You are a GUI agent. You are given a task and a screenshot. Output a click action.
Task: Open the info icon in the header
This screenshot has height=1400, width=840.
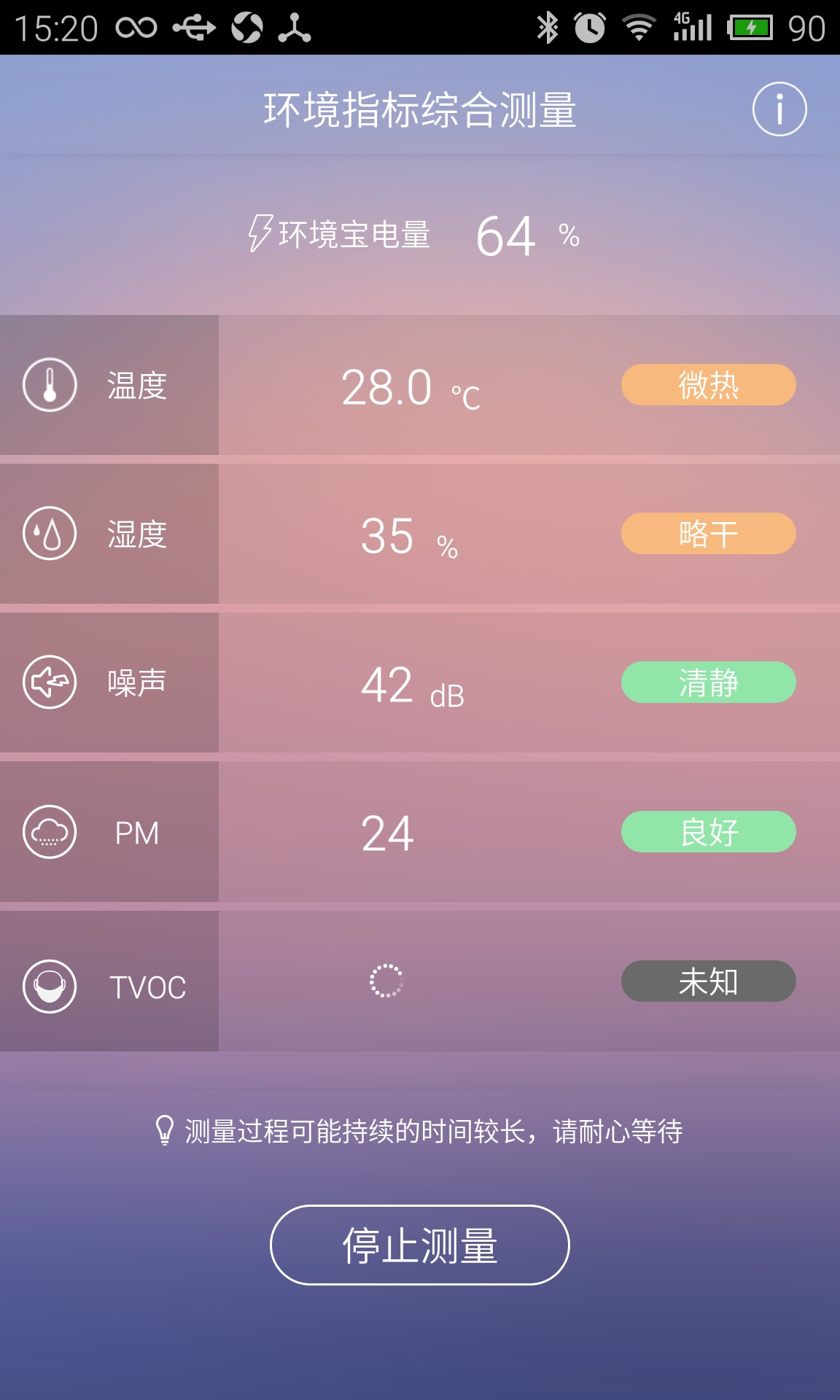[779, 109]
